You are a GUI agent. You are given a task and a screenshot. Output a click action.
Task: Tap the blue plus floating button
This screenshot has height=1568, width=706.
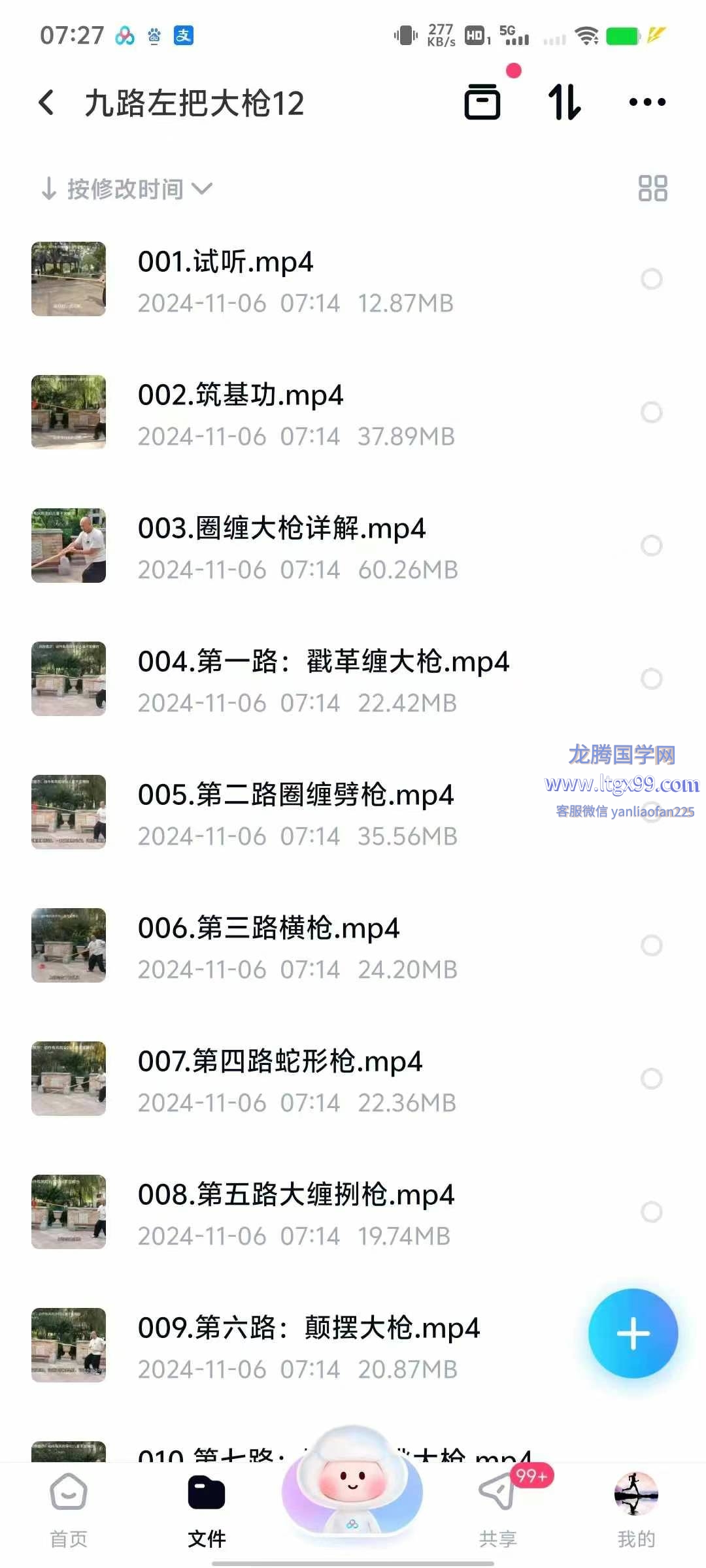[633, 1333]
